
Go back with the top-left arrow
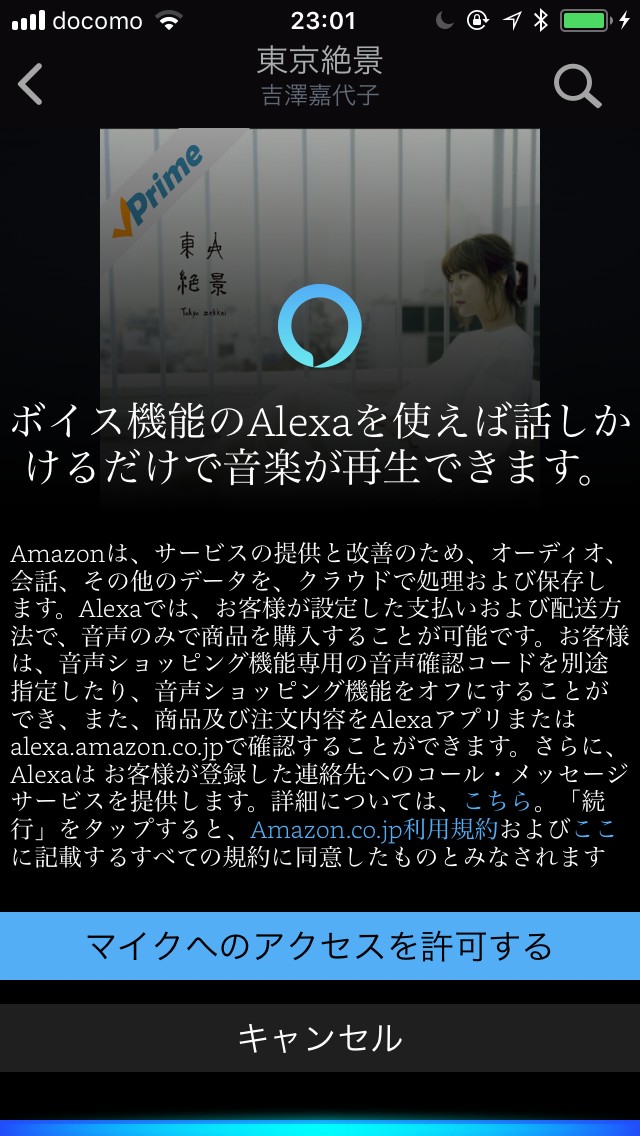30,84
